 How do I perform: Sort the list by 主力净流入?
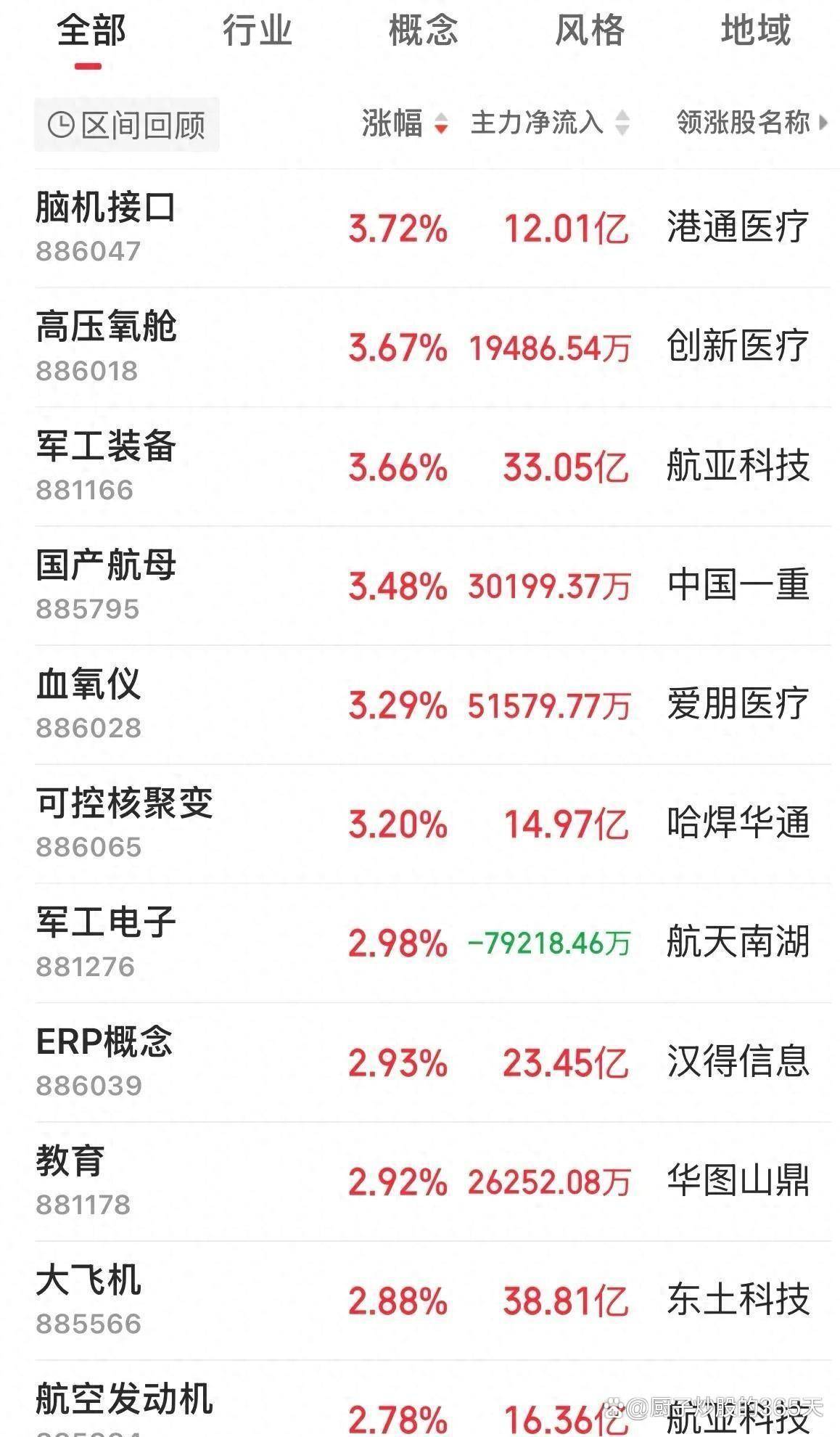pyautogui.click(x=548, y=123)
